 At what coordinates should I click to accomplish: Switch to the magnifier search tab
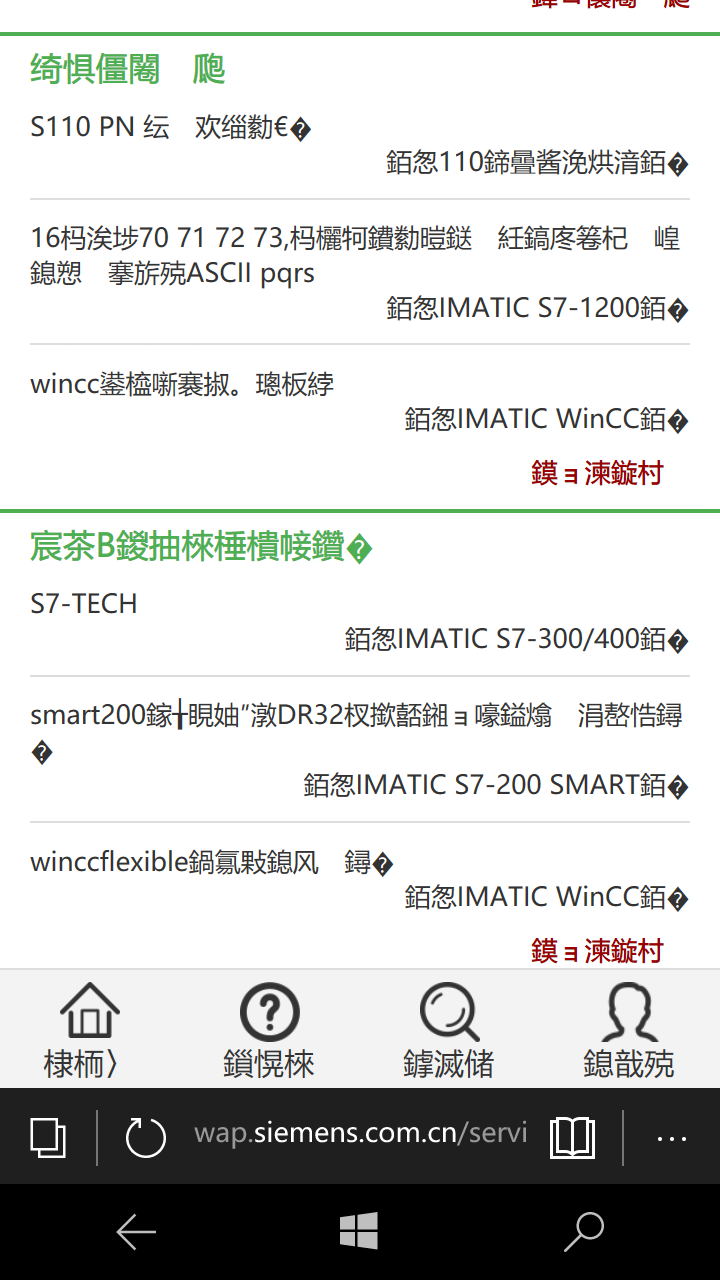click(x=449, y=1030)
